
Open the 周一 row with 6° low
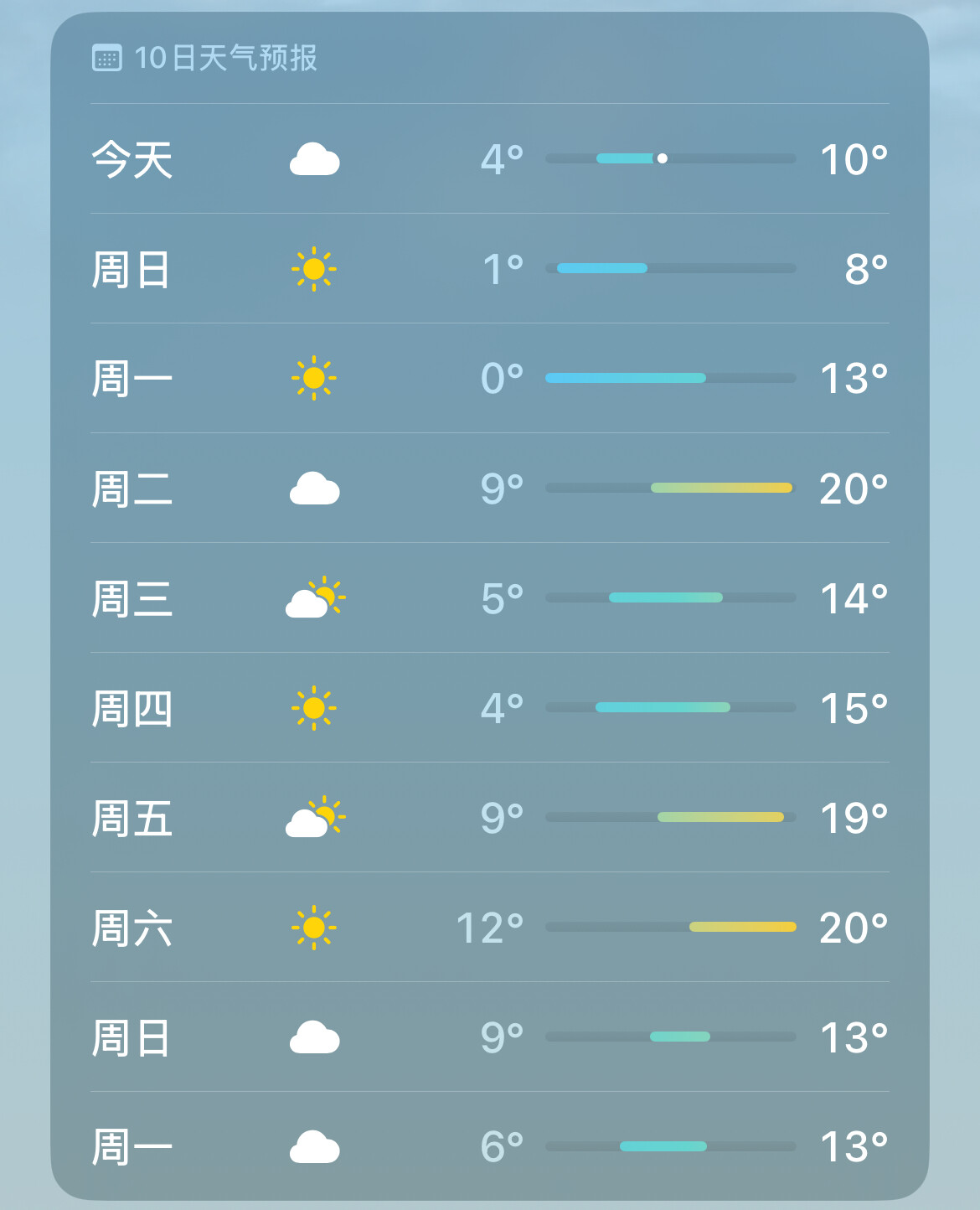coord(489,1146)
